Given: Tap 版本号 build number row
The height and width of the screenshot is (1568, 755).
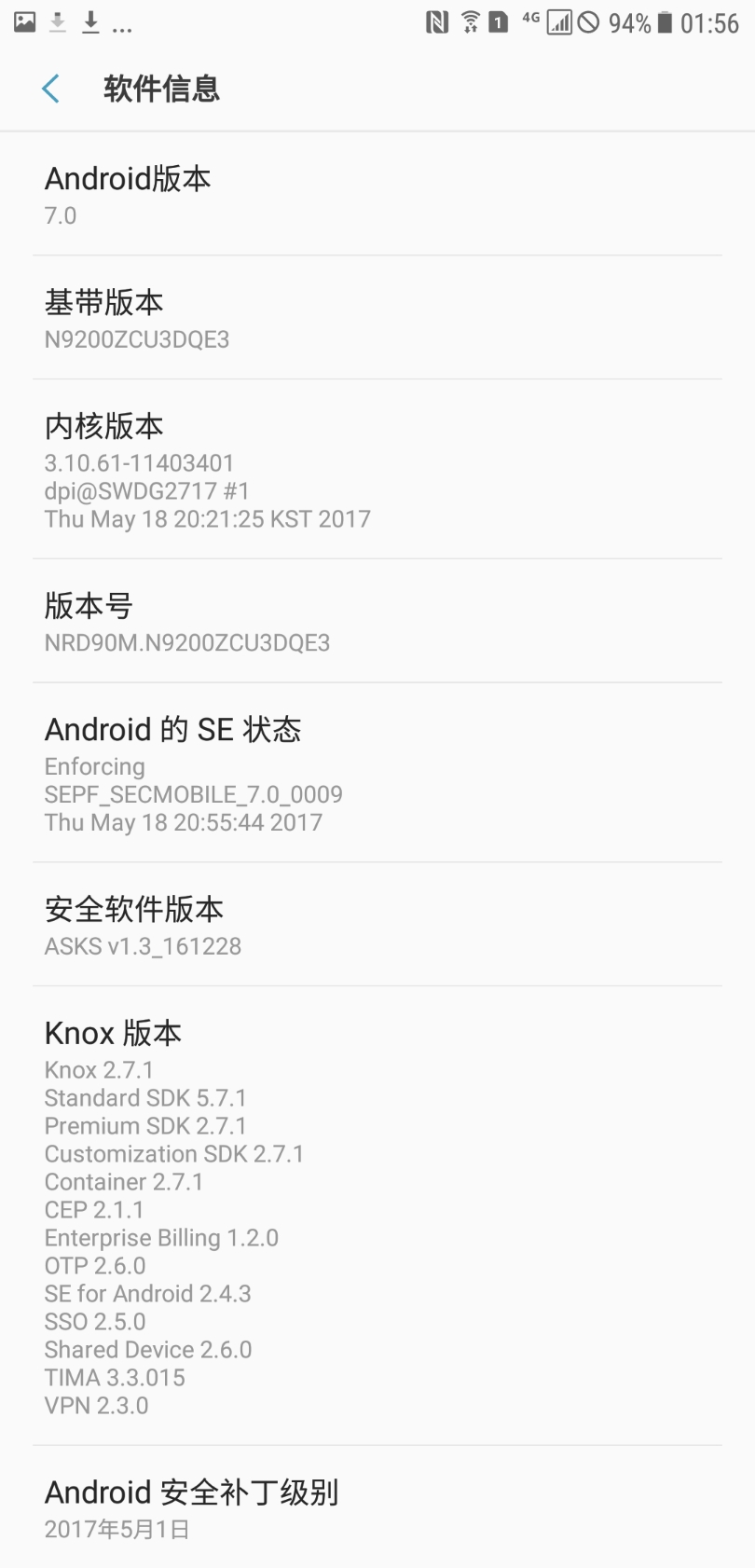Looking at the screenshot, I should 377,622.
